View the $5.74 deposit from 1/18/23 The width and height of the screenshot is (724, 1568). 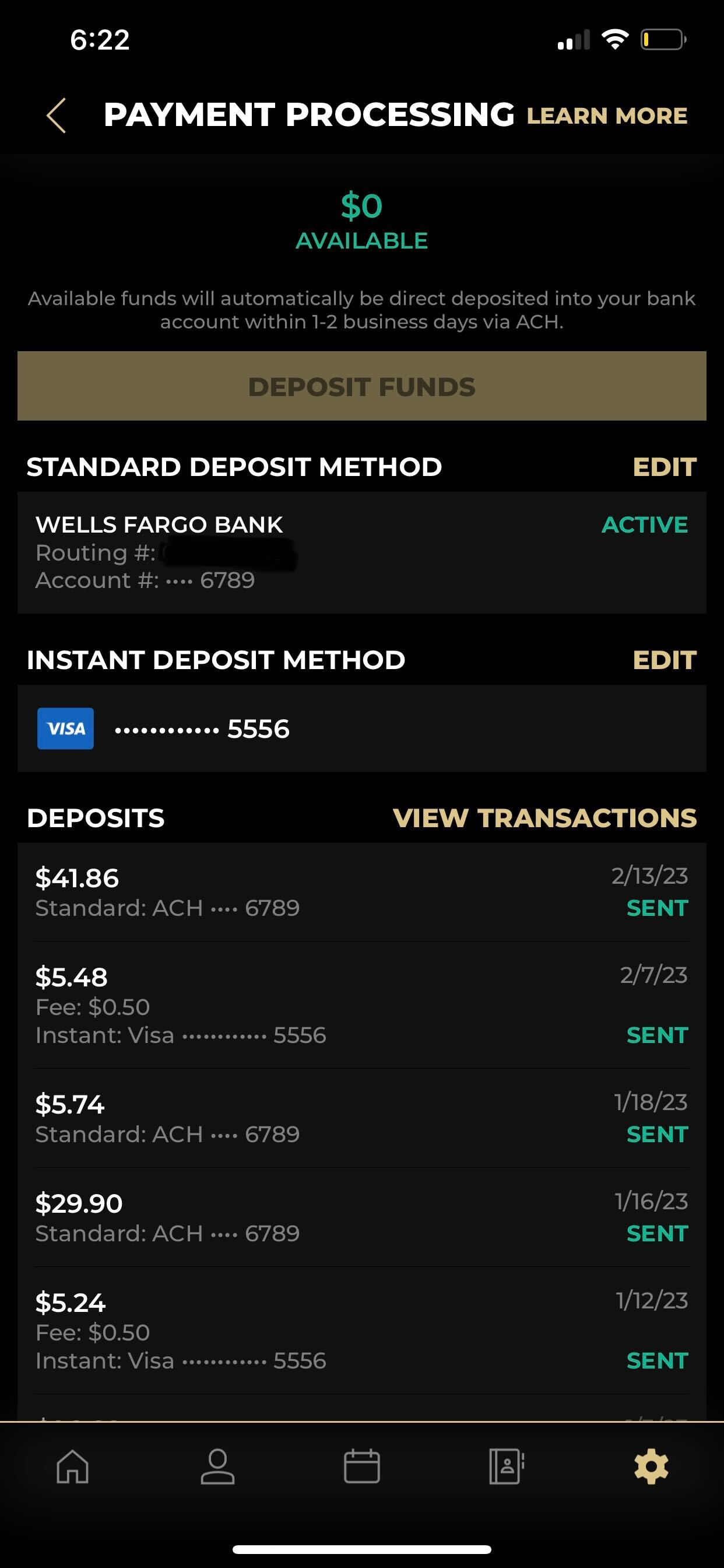[362, 1119]
